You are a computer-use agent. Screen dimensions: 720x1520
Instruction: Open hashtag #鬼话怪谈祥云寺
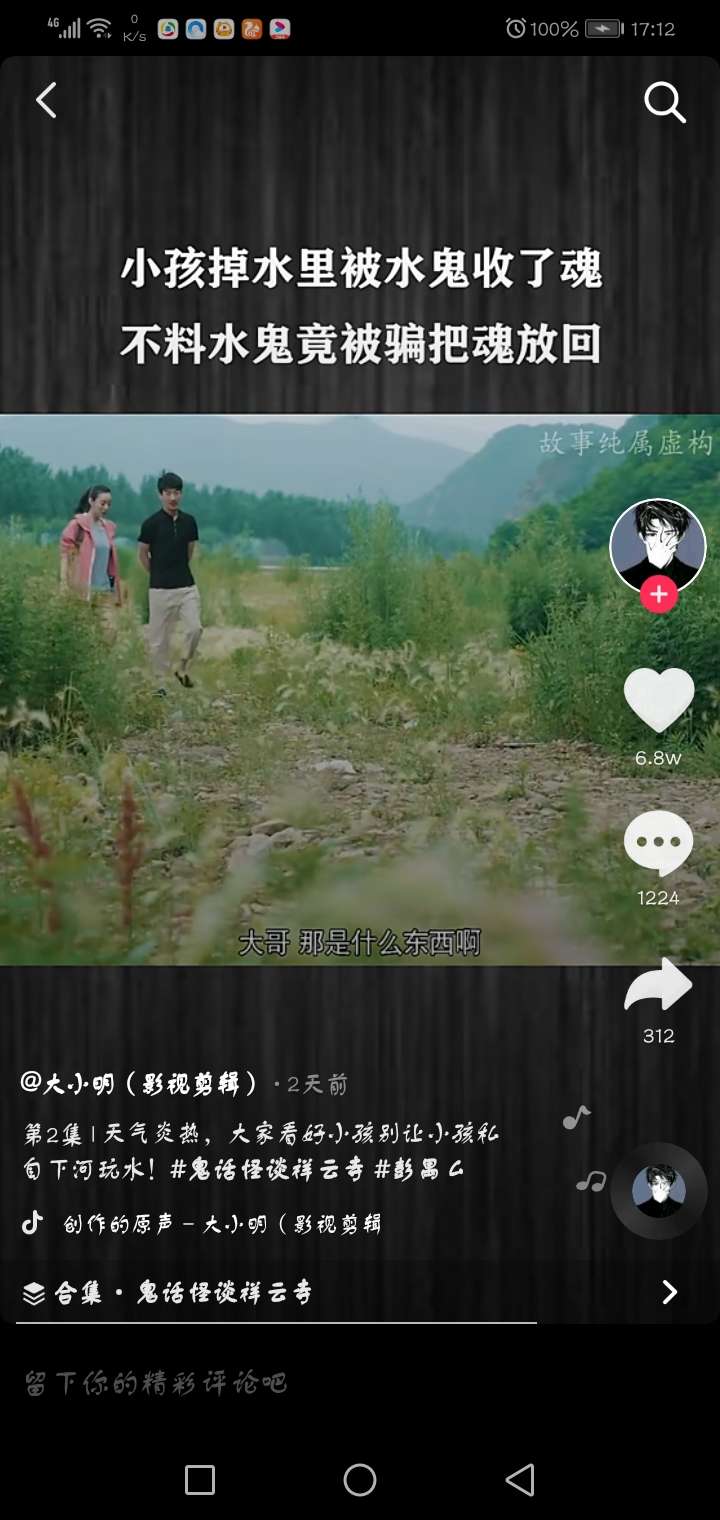point(266,1169)
